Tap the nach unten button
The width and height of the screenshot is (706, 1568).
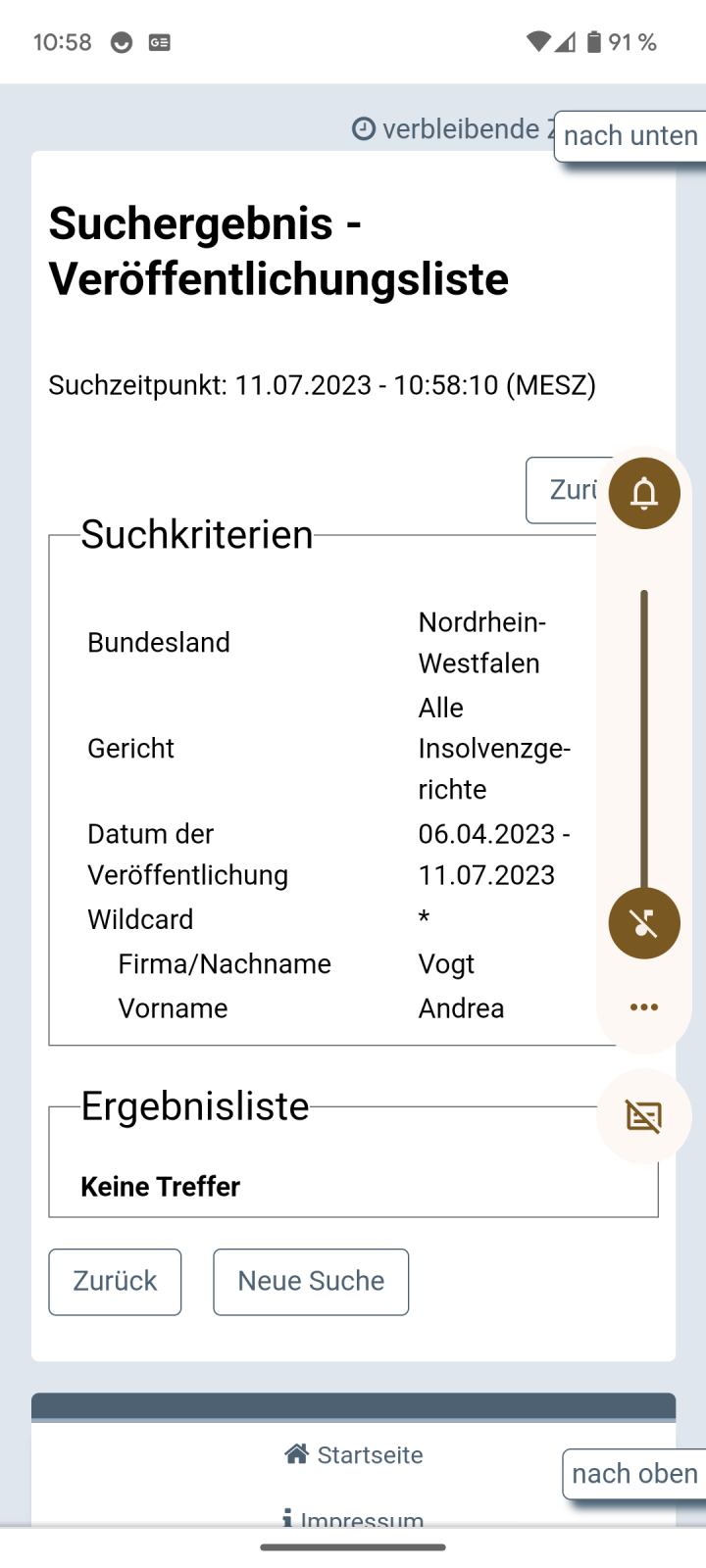point(630,135)
